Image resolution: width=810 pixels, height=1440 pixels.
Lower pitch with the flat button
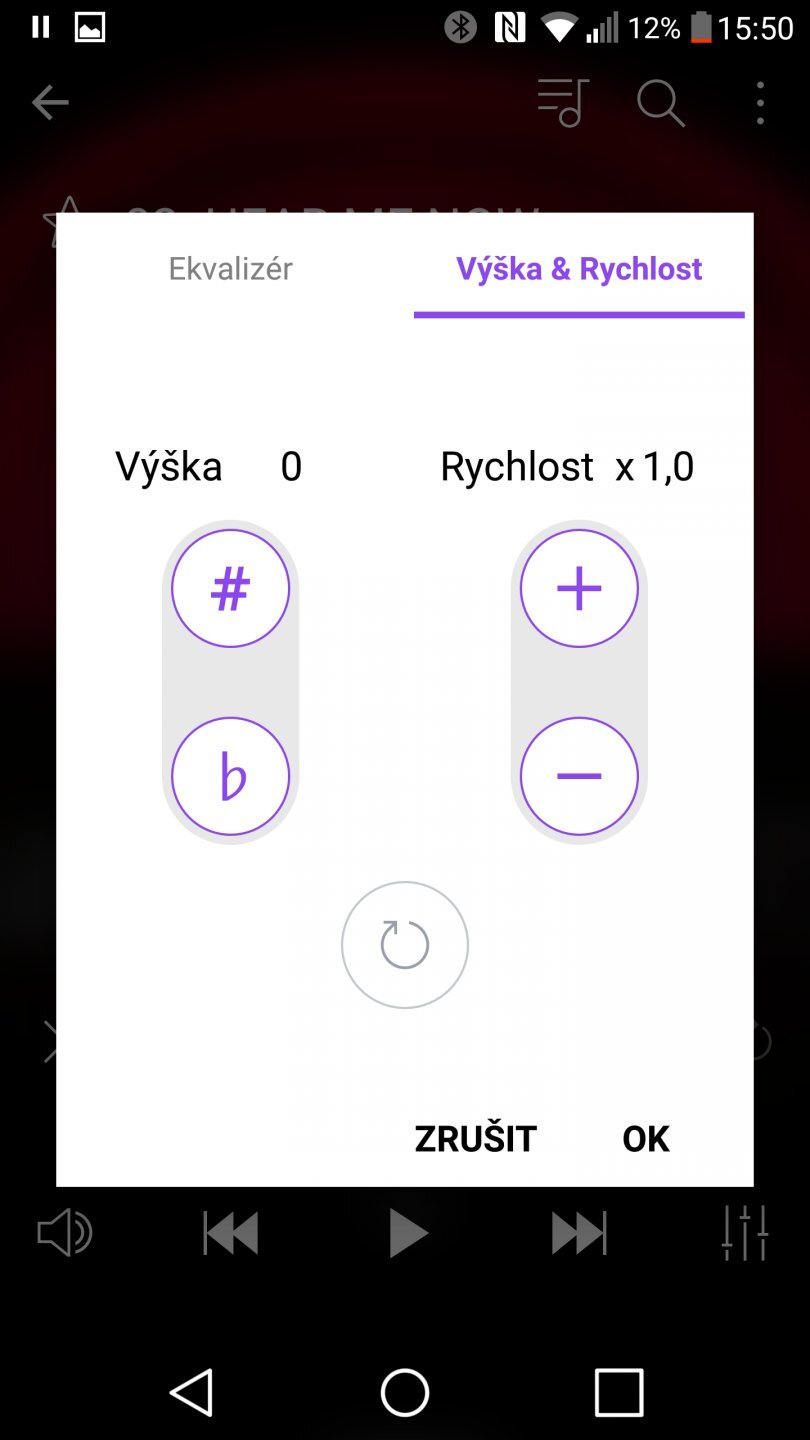pos(230,776)
